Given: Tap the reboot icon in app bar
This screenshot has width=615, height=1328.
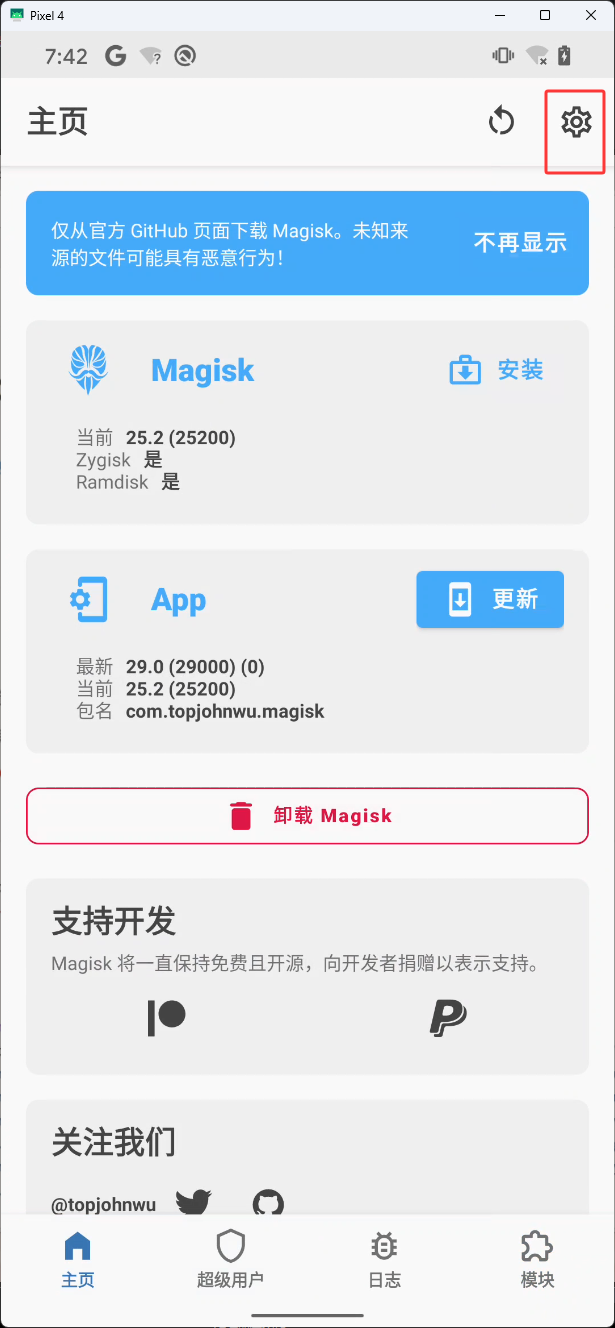Looking at the screenshot, I should click(501, 123).
